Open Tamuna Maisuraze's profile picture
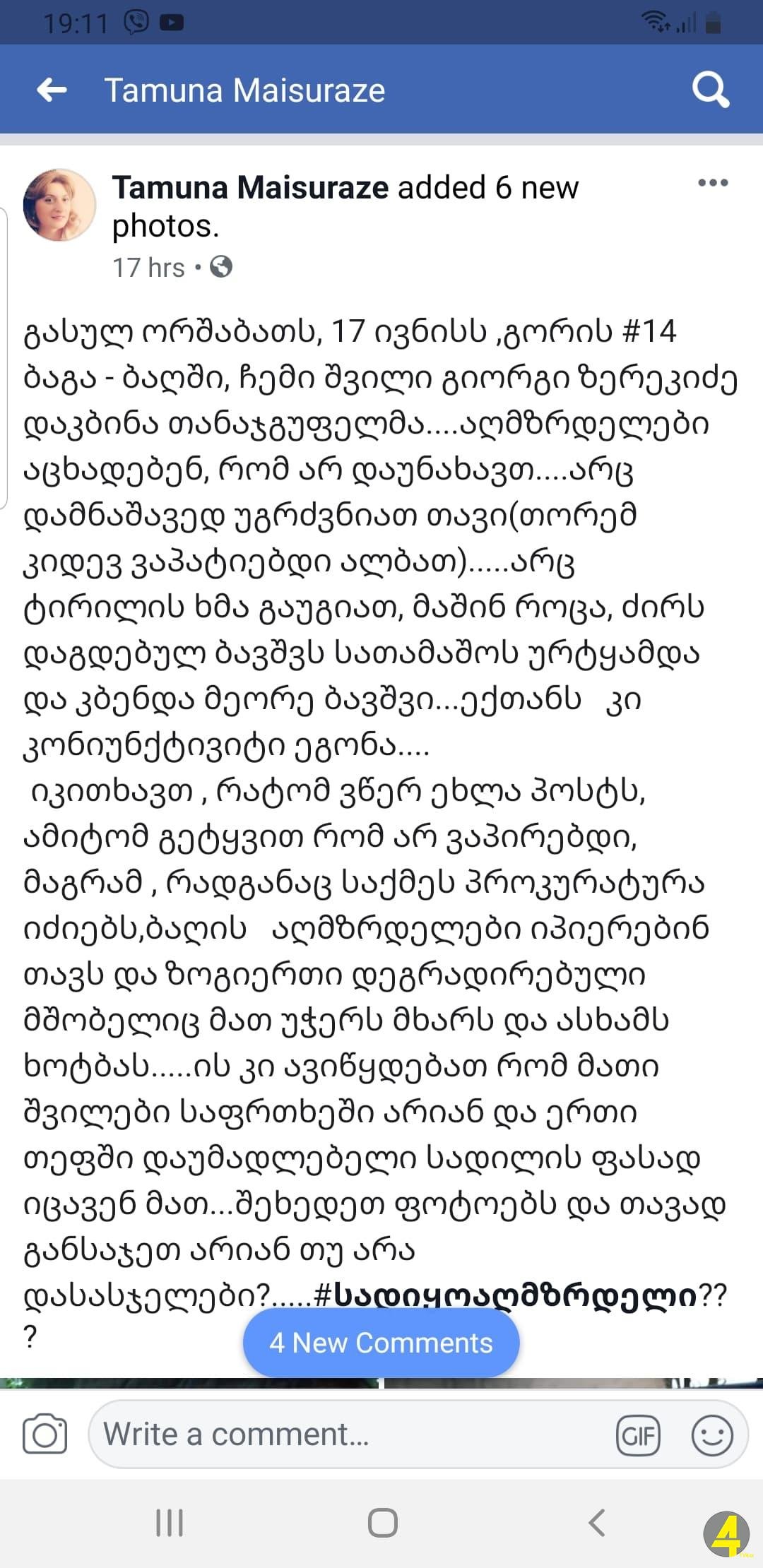The height and width of the screenshot is (1568, 763). coord(59,206)
